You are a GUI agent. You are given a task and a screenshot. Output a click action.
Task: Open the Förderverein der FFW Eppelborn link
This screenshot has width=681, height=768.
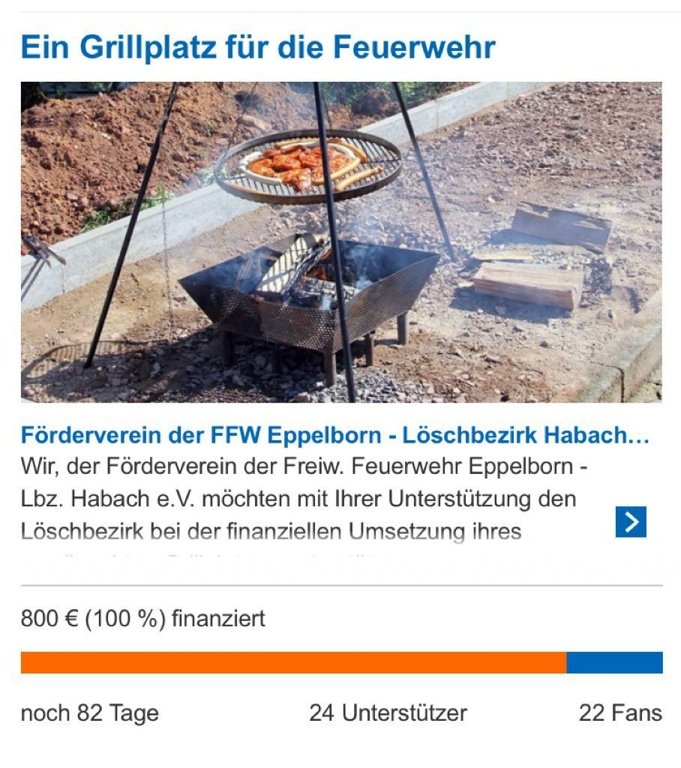click(x=335, y=436)
